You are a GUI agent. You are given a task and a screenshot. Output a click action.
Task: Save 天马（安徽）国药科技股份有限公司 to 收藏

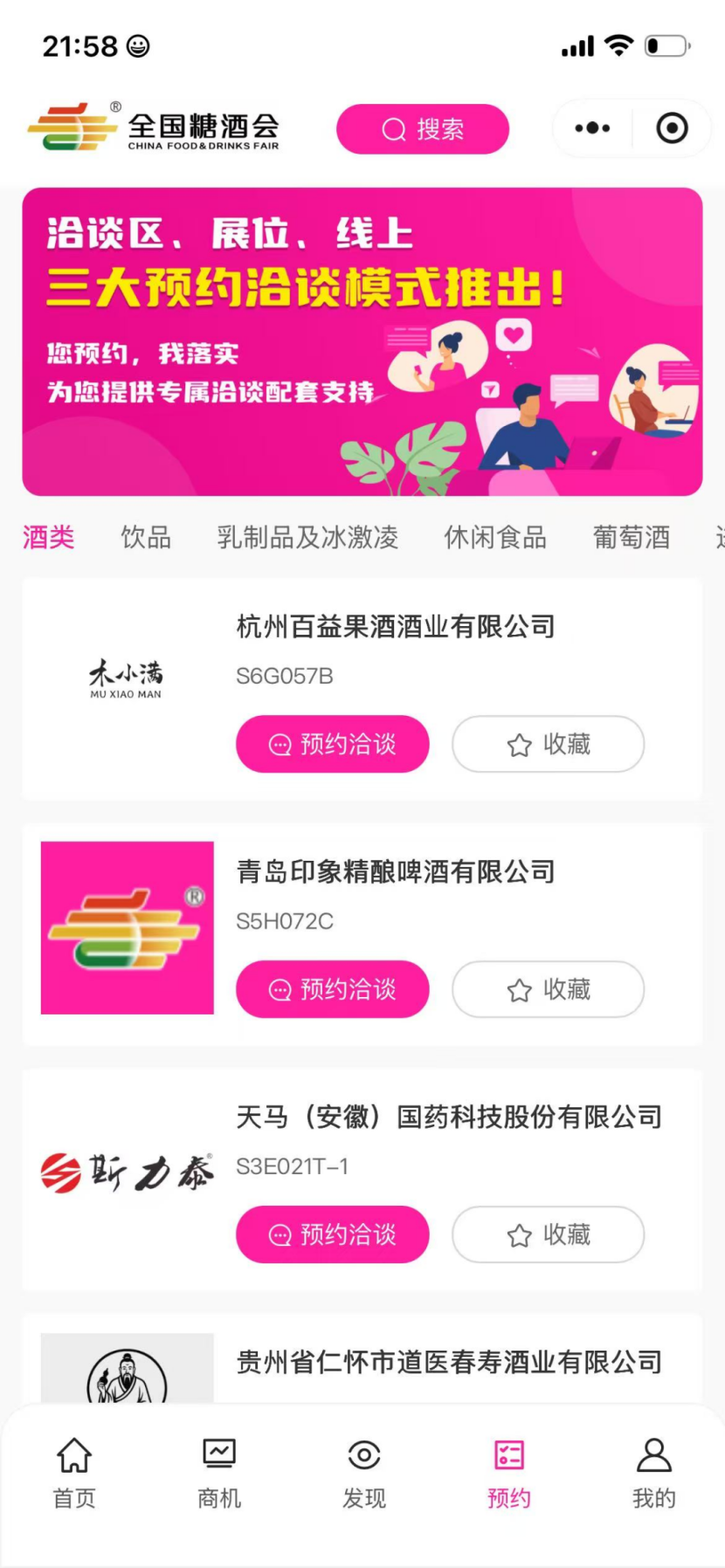(548, 1234)
